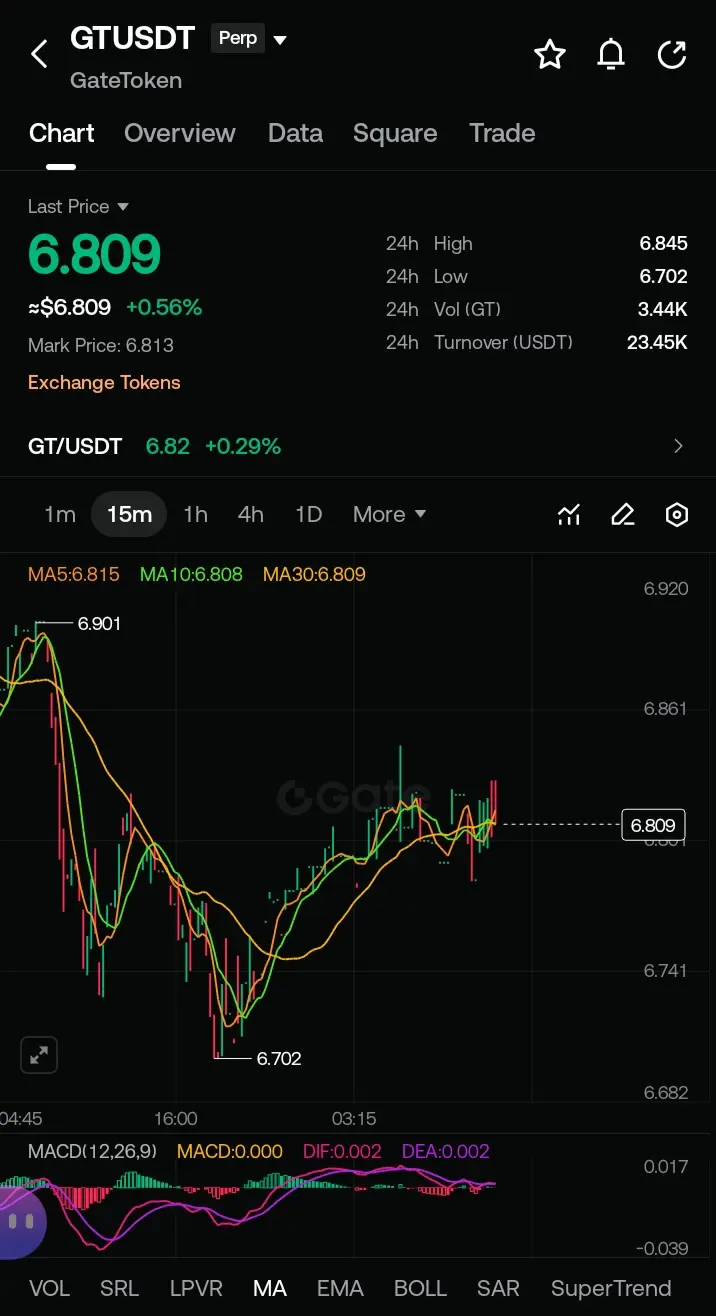The image size is (716, 1316).
Task: Switch to the Overview tab
Action: (180, 133)
